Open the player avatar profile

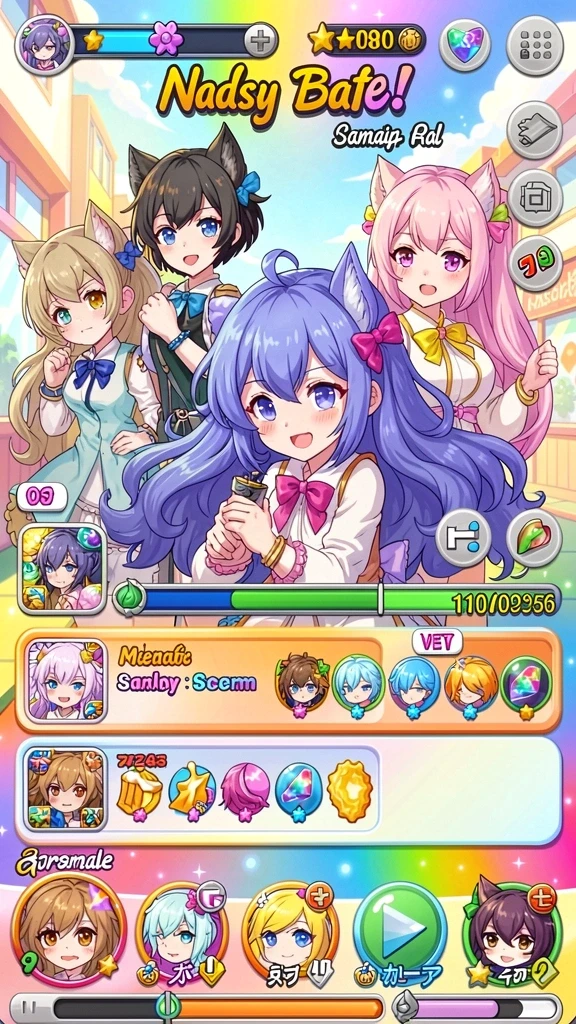(x=44, y=44)
